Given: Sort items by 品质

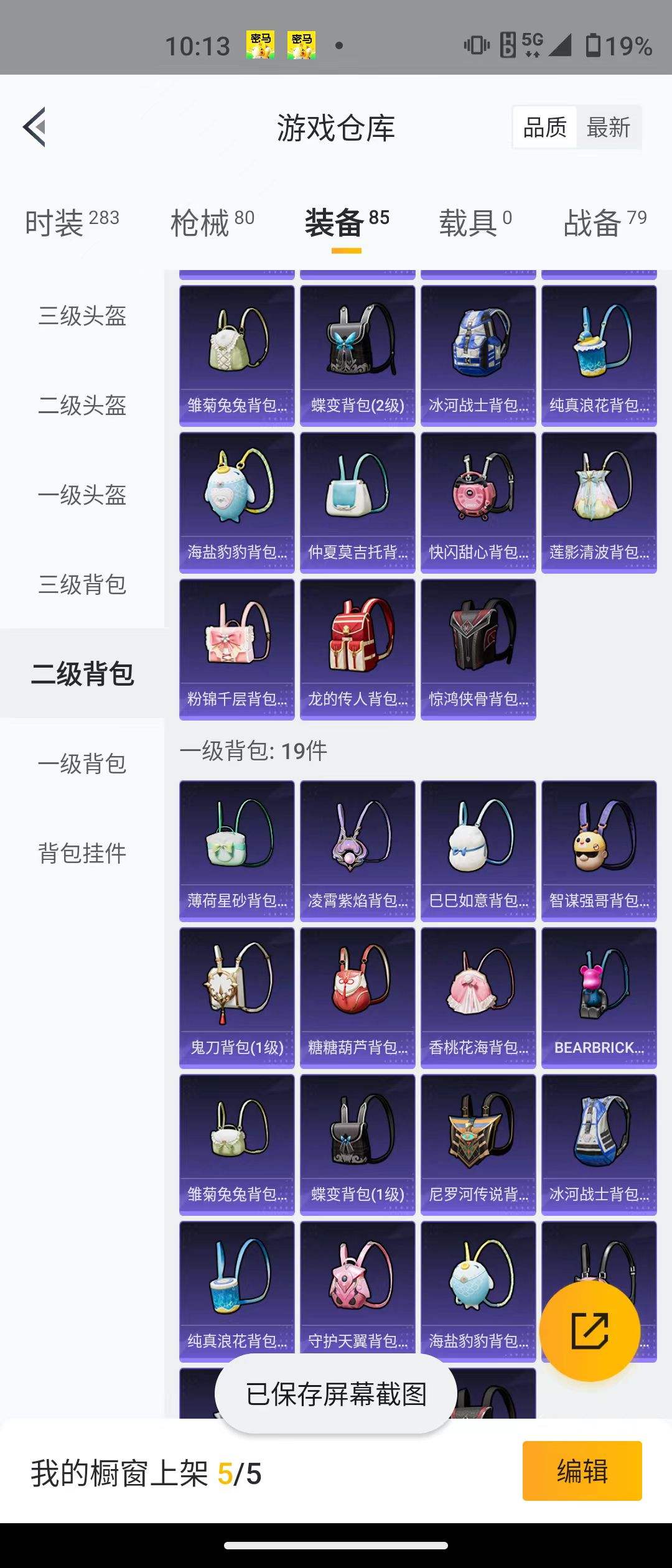Looking at the screenshot, I should click(544, 128).
